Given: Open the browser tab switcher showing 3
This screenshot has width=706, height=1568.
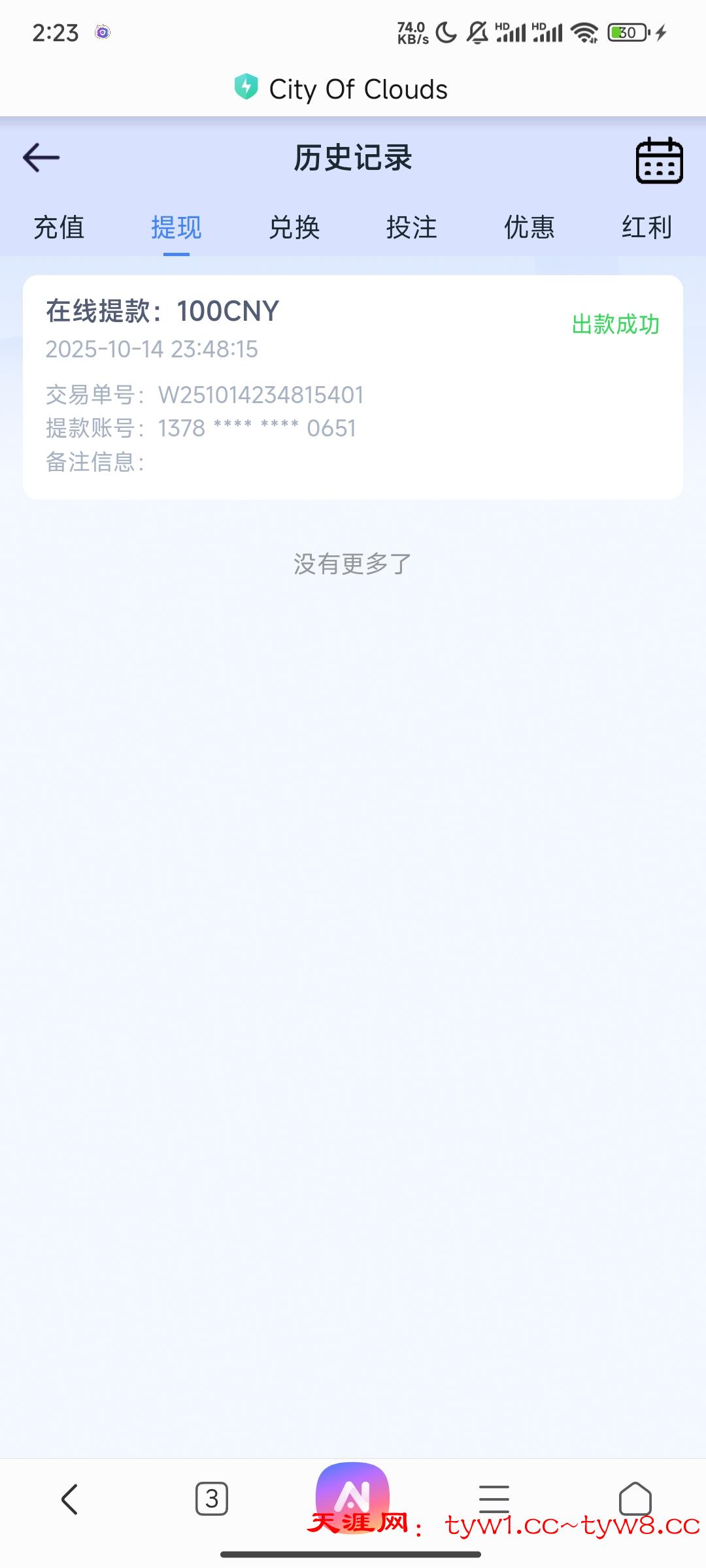Looking at the screenshot, I should point(212,1499).
